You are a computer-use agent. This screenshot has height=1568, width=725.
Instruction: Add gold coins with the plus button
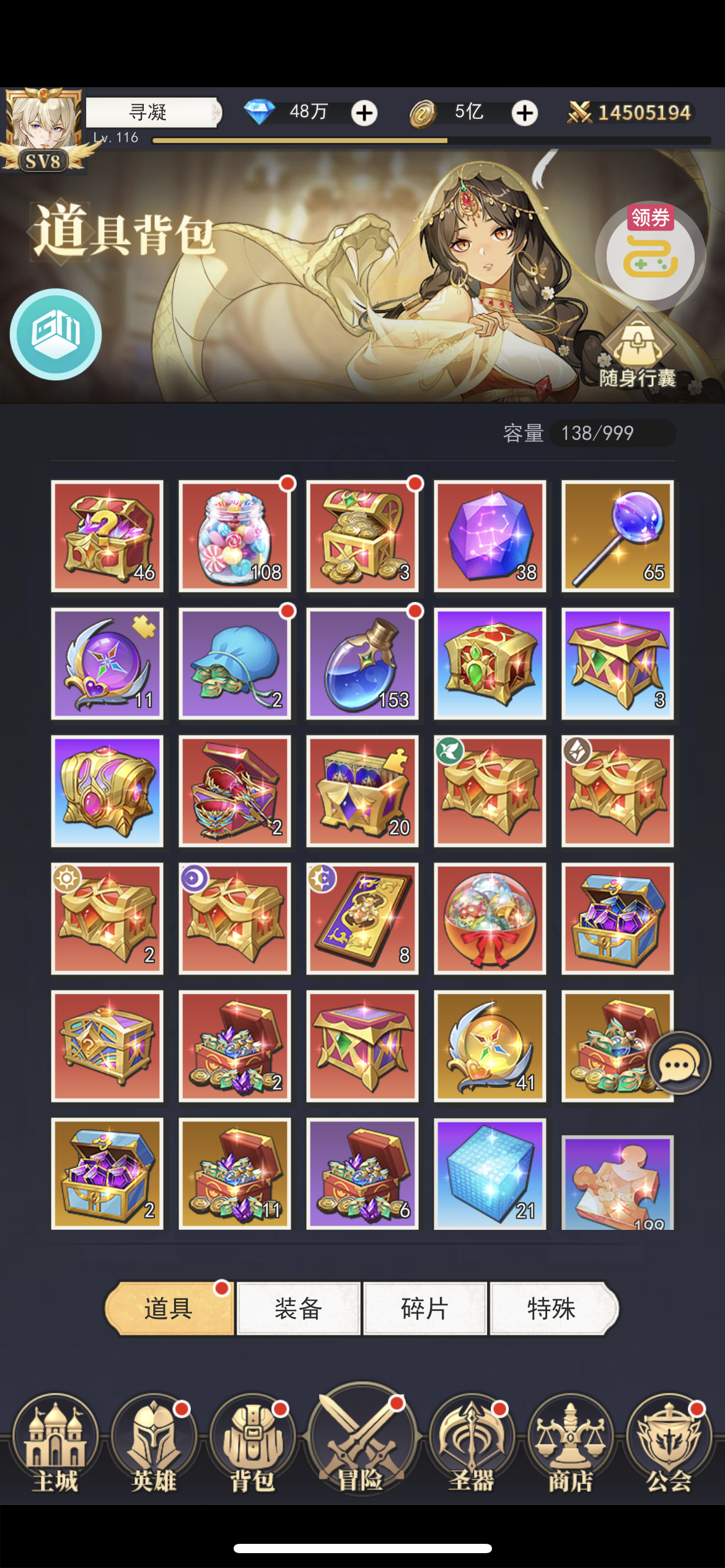pyautogui.click(x=525, y=113)
